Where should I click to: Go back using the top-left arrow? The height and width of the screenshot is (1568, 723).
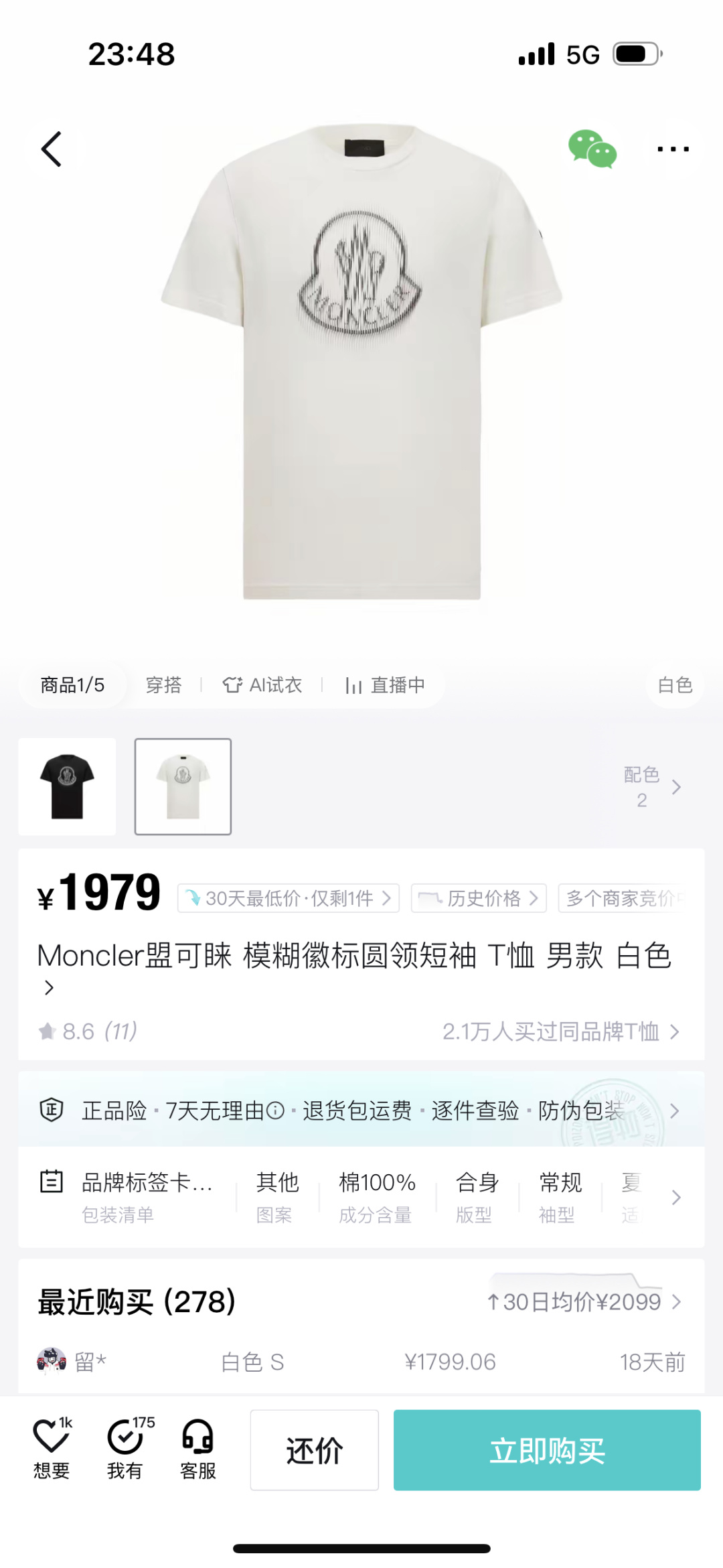click(52, 149)
